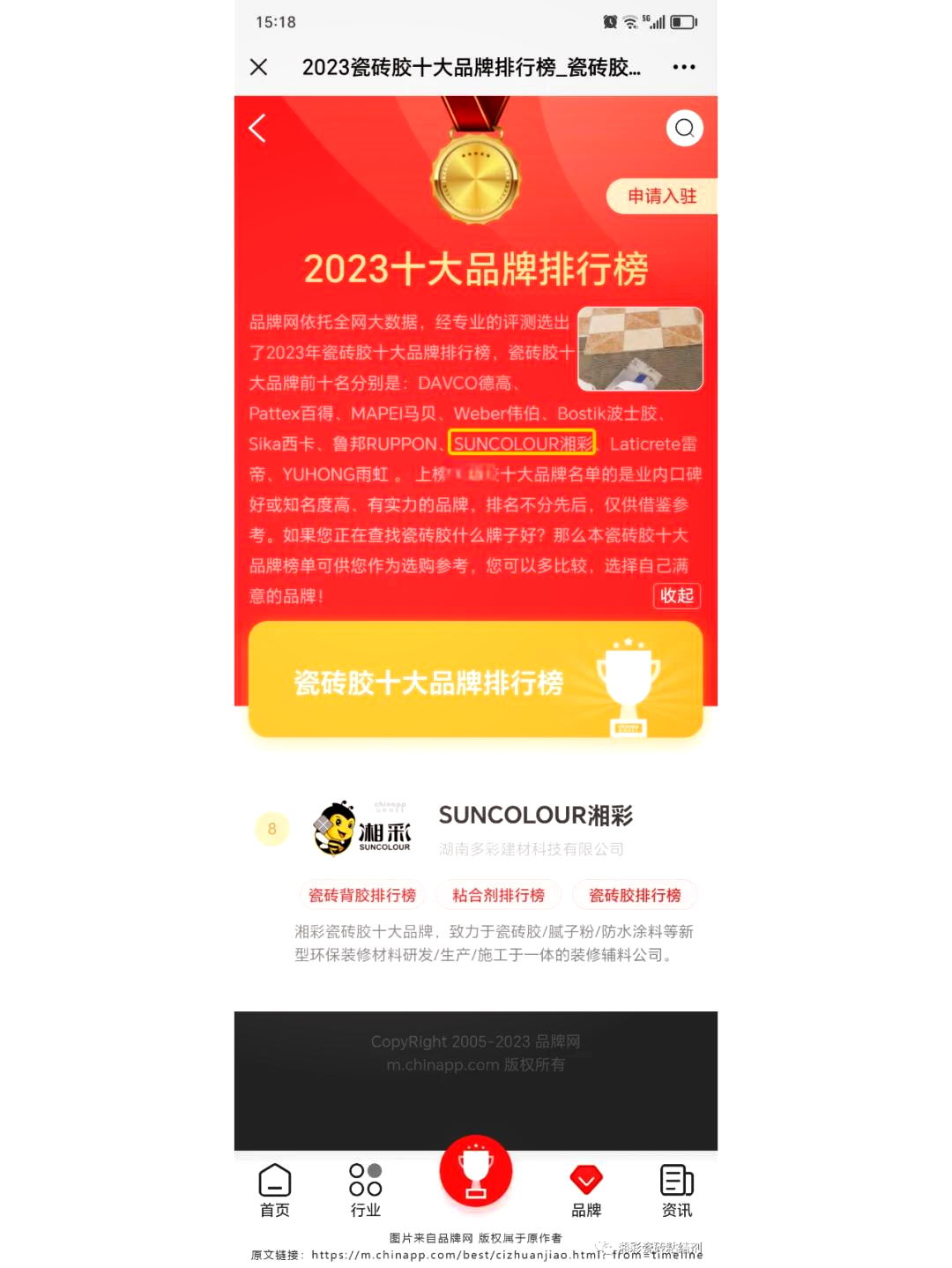952x1268 pixels.
Task: Tap the center red trophy button
Action: click(476, 1172)
